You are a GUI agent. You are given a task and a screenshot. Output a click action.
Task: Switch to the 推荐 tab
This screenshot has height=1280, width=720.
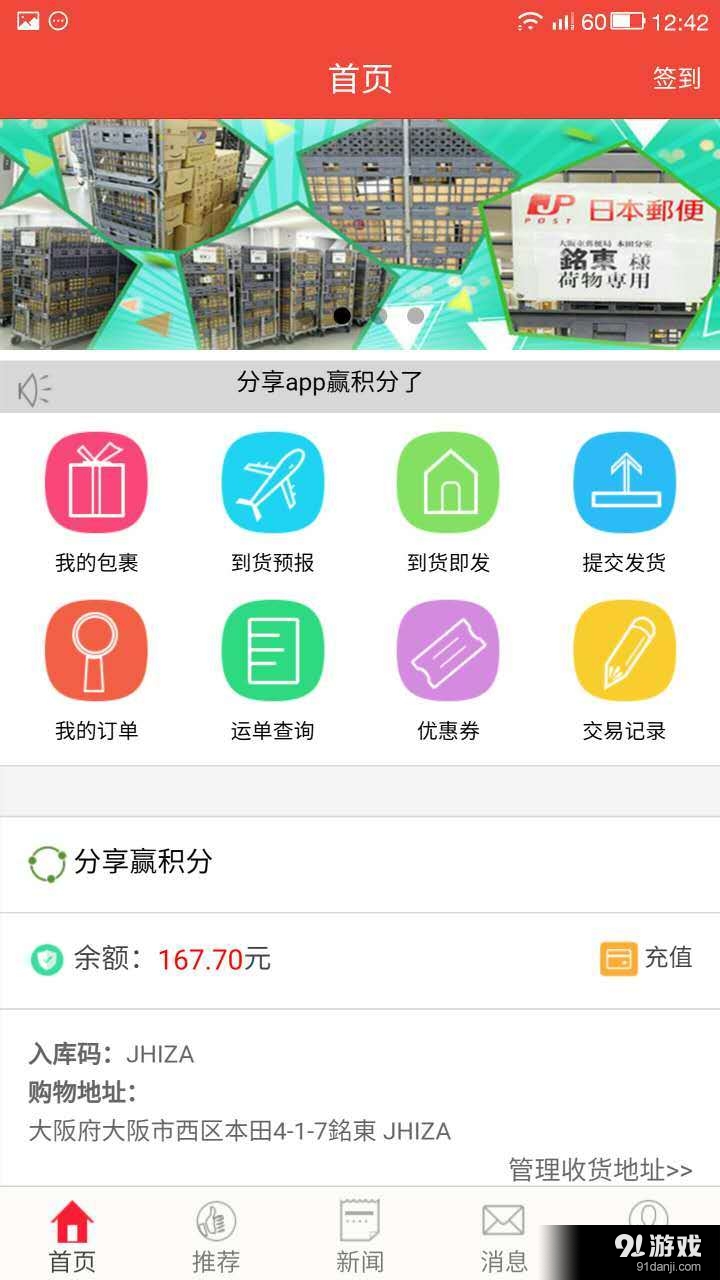[216, 1236]
